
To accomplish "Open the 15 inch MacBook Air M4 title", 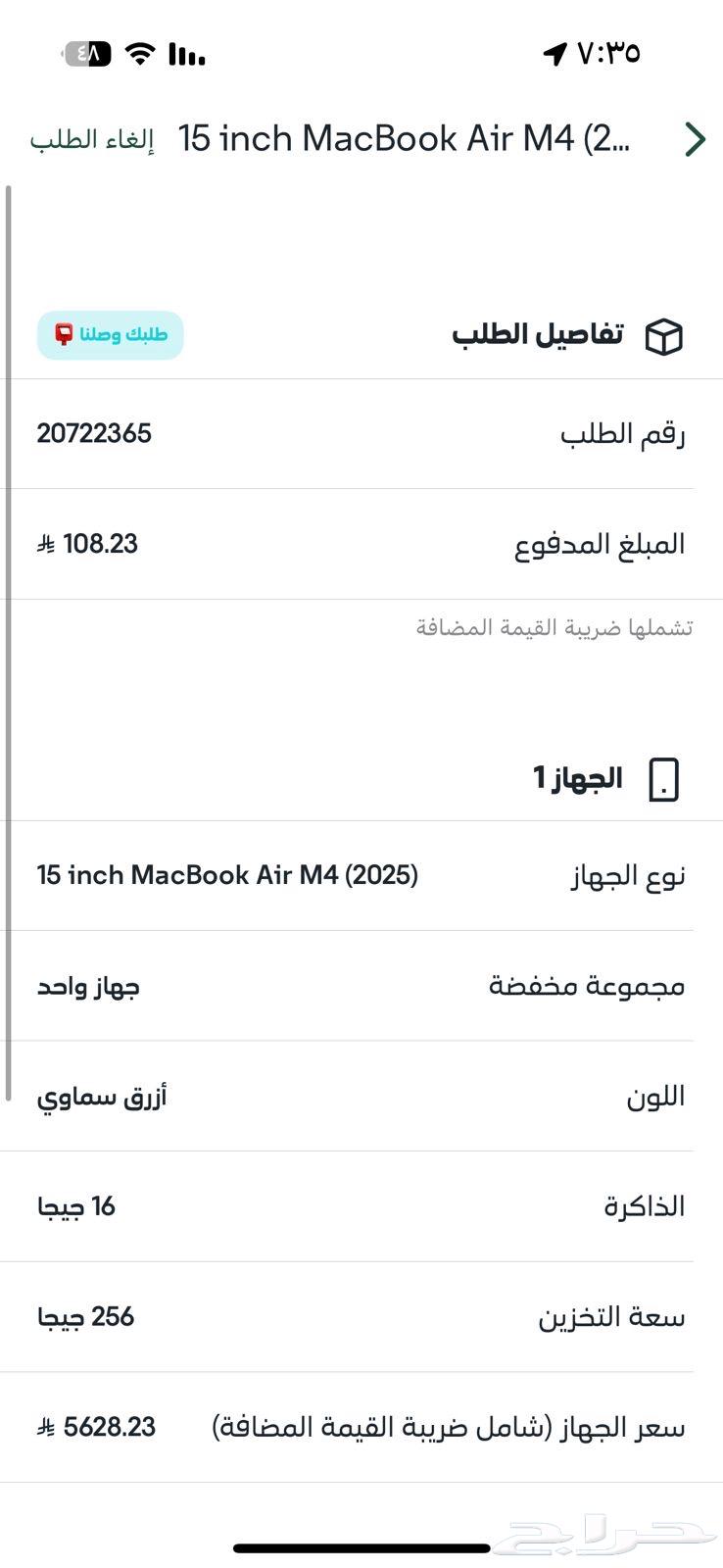I will (x=405, y=138).
